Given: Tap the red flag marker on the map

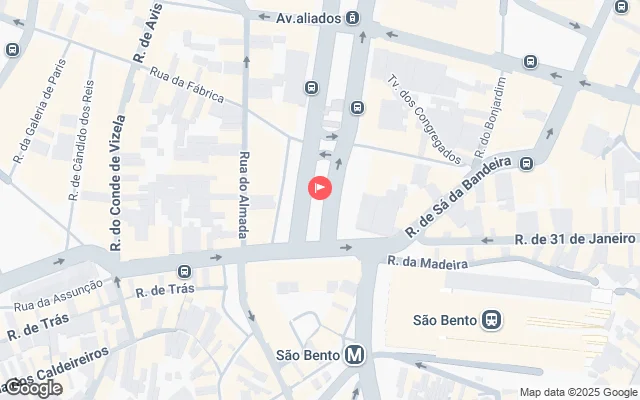Looking at the screenshot, I should click(x=320, y=187).
